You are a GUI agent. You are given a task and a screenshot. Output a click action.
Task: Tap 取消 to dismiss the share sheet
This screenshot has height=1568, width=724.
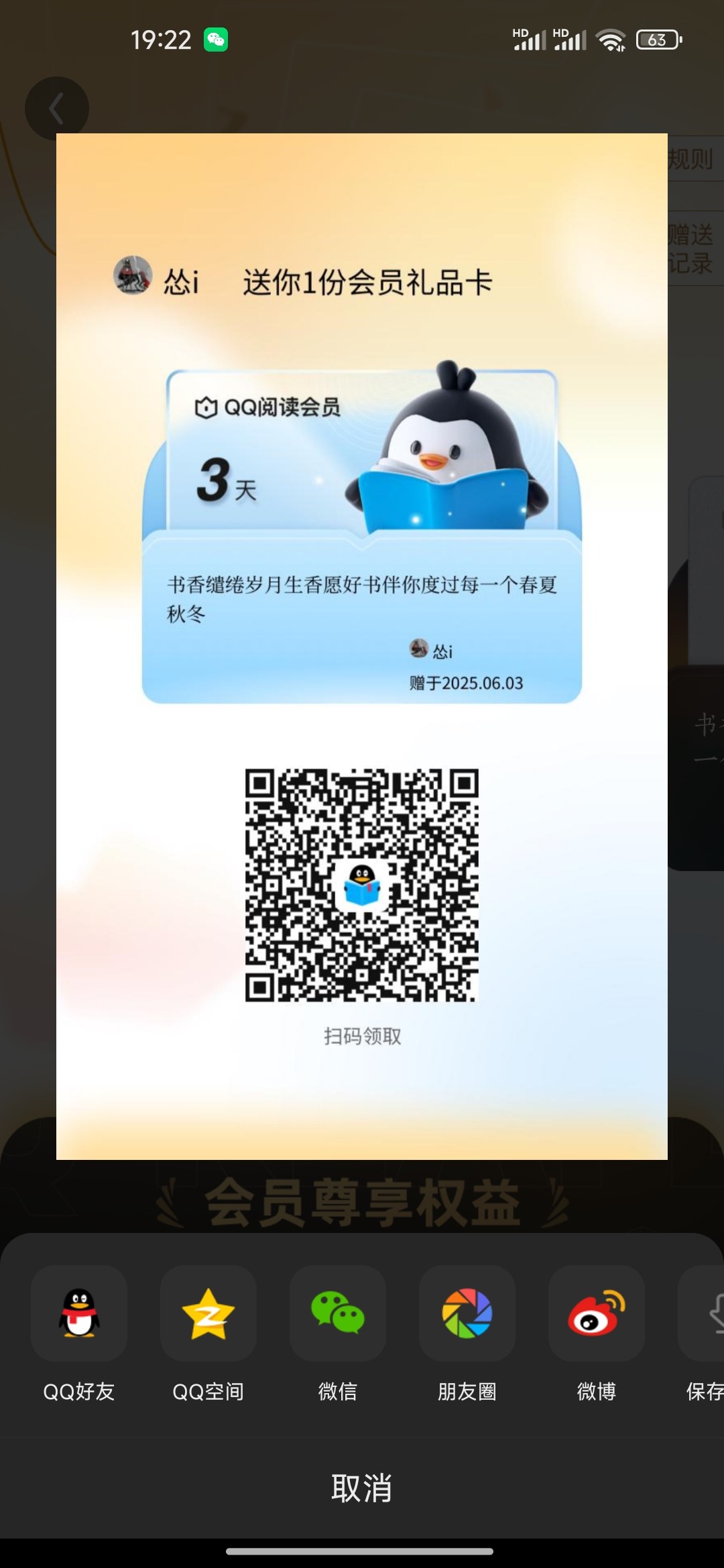point(362,1488)
